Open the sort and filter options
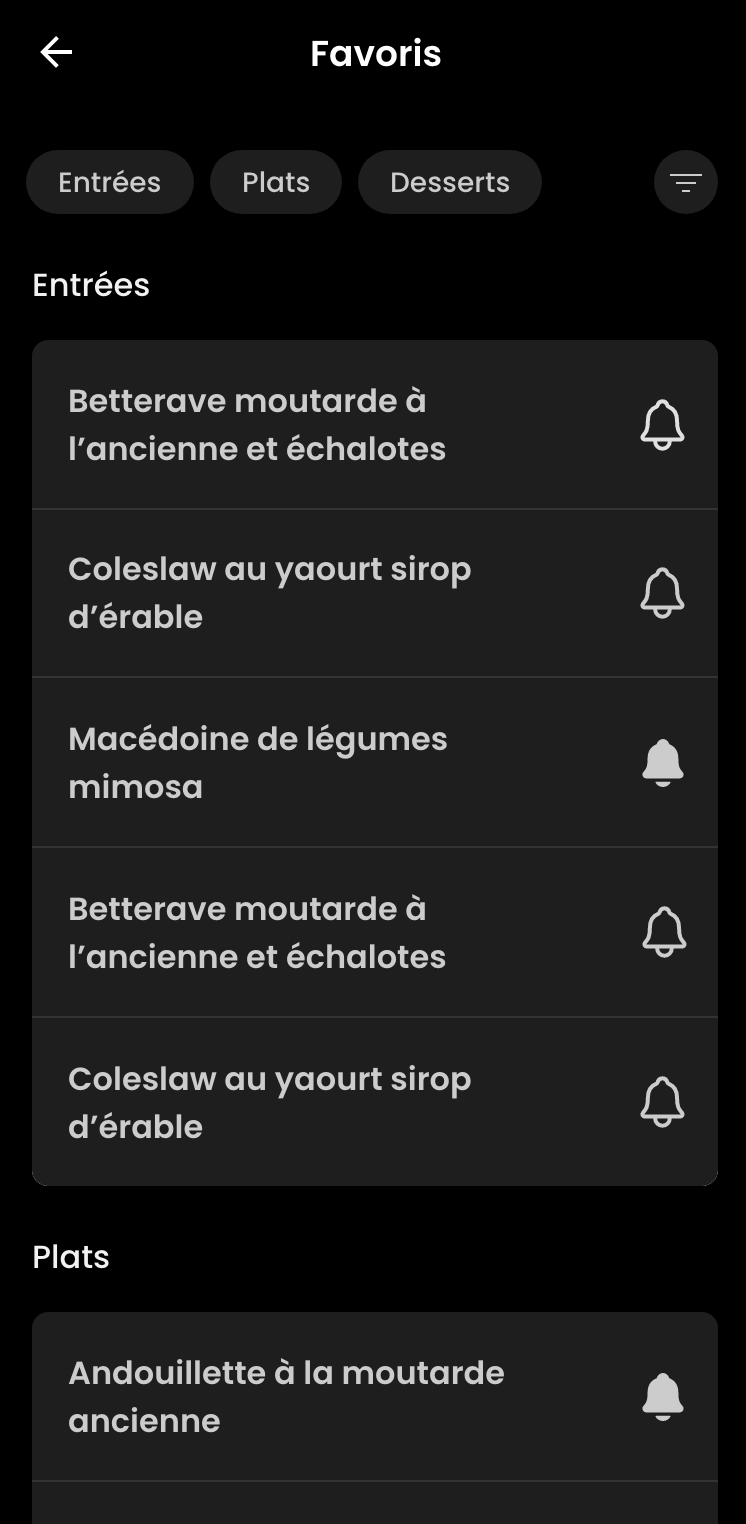Screen dimensions: 746x1524 [686, 182]
